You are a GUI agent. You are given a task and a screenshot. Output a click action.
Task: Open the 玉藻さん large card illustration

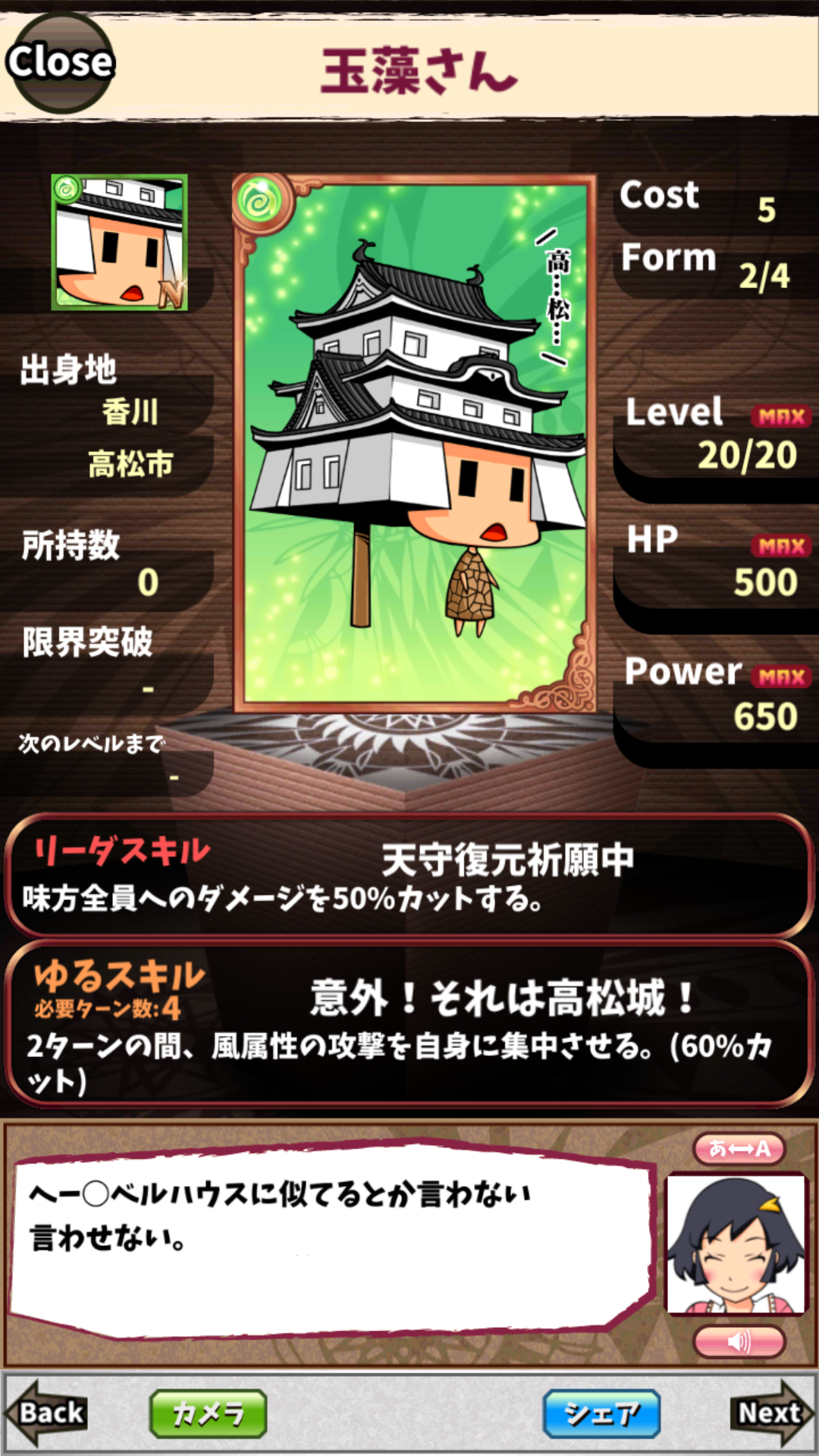pyautogui.click(x=414, y=444)
